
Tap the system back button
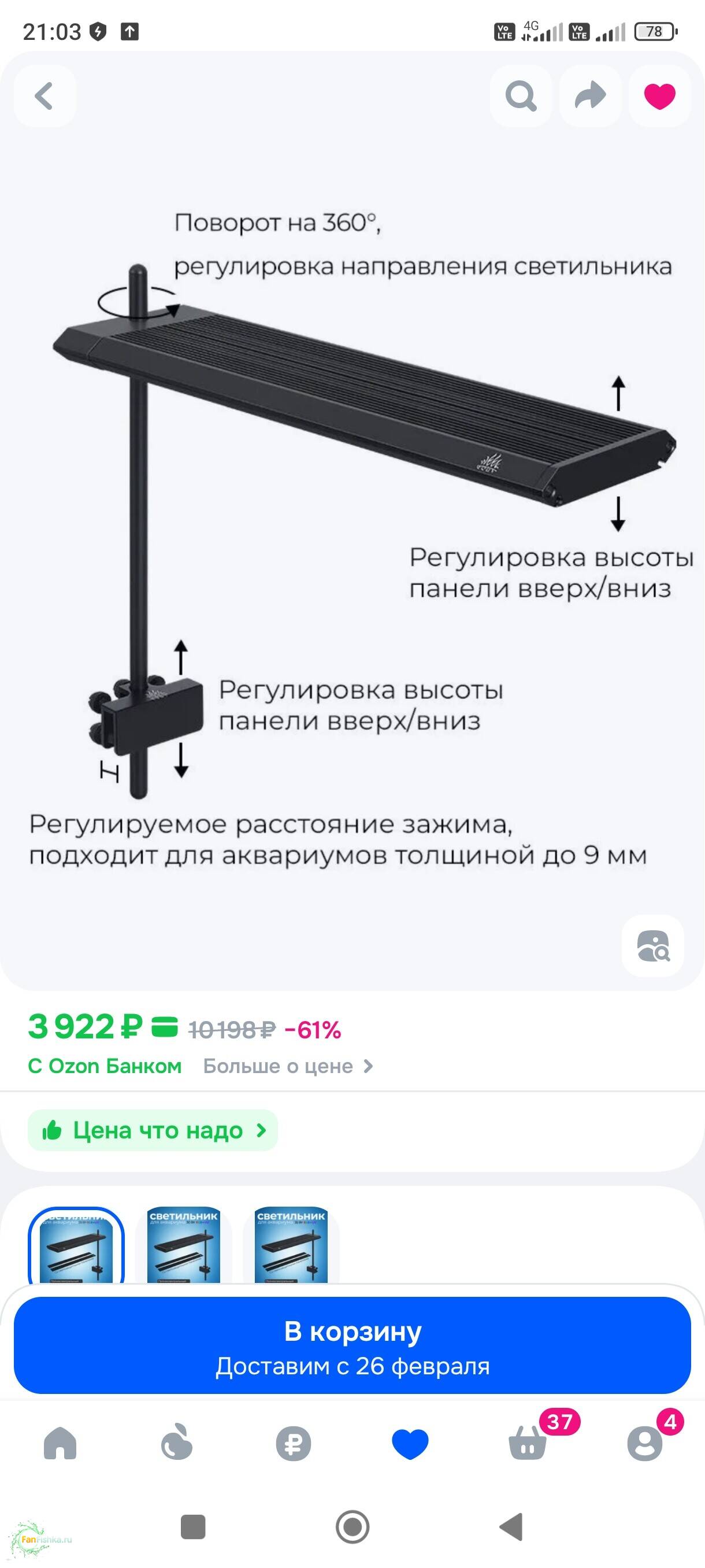(x=511, y=1526)
